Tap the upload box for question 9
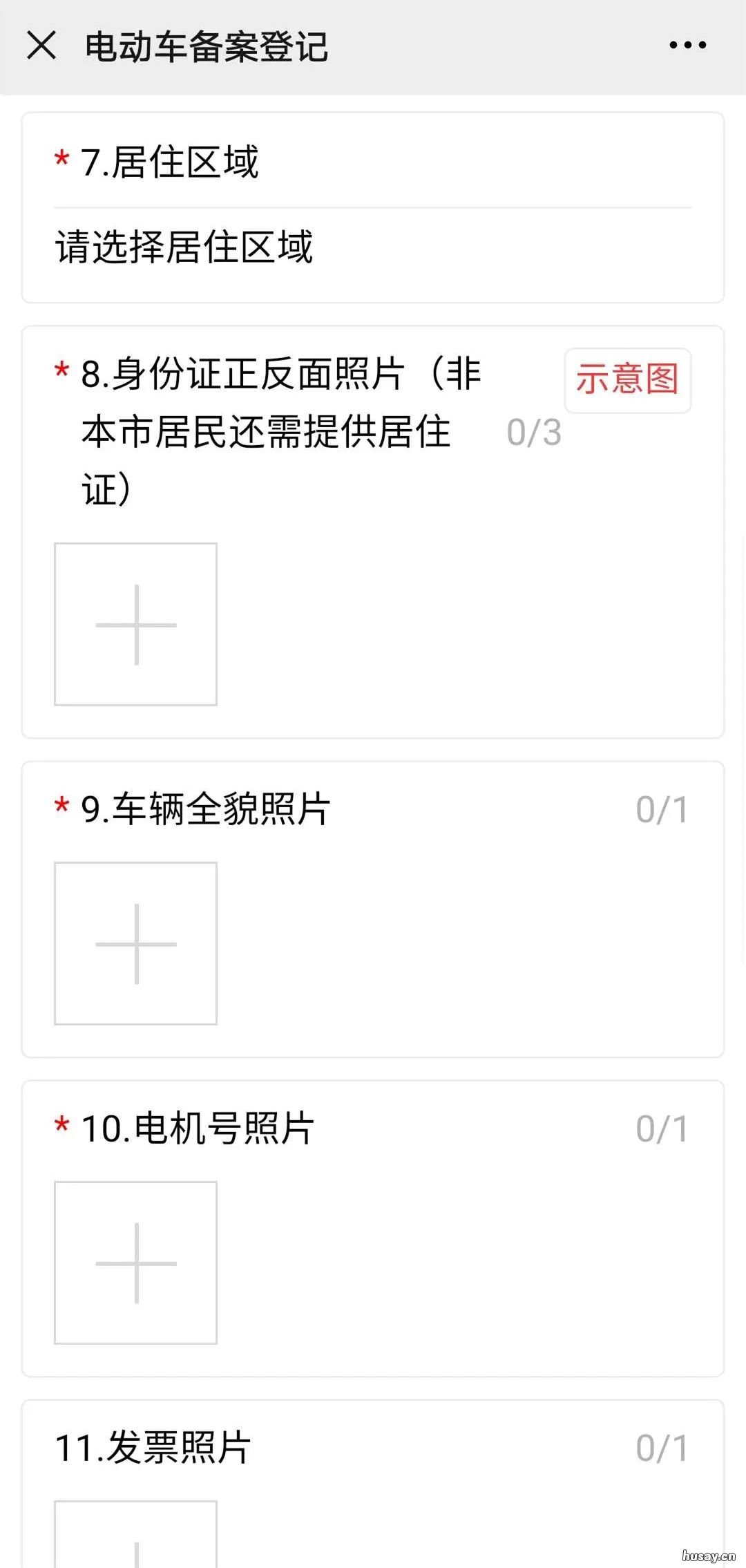This screenshot has width=746, height=1568. tap(135, 943)
